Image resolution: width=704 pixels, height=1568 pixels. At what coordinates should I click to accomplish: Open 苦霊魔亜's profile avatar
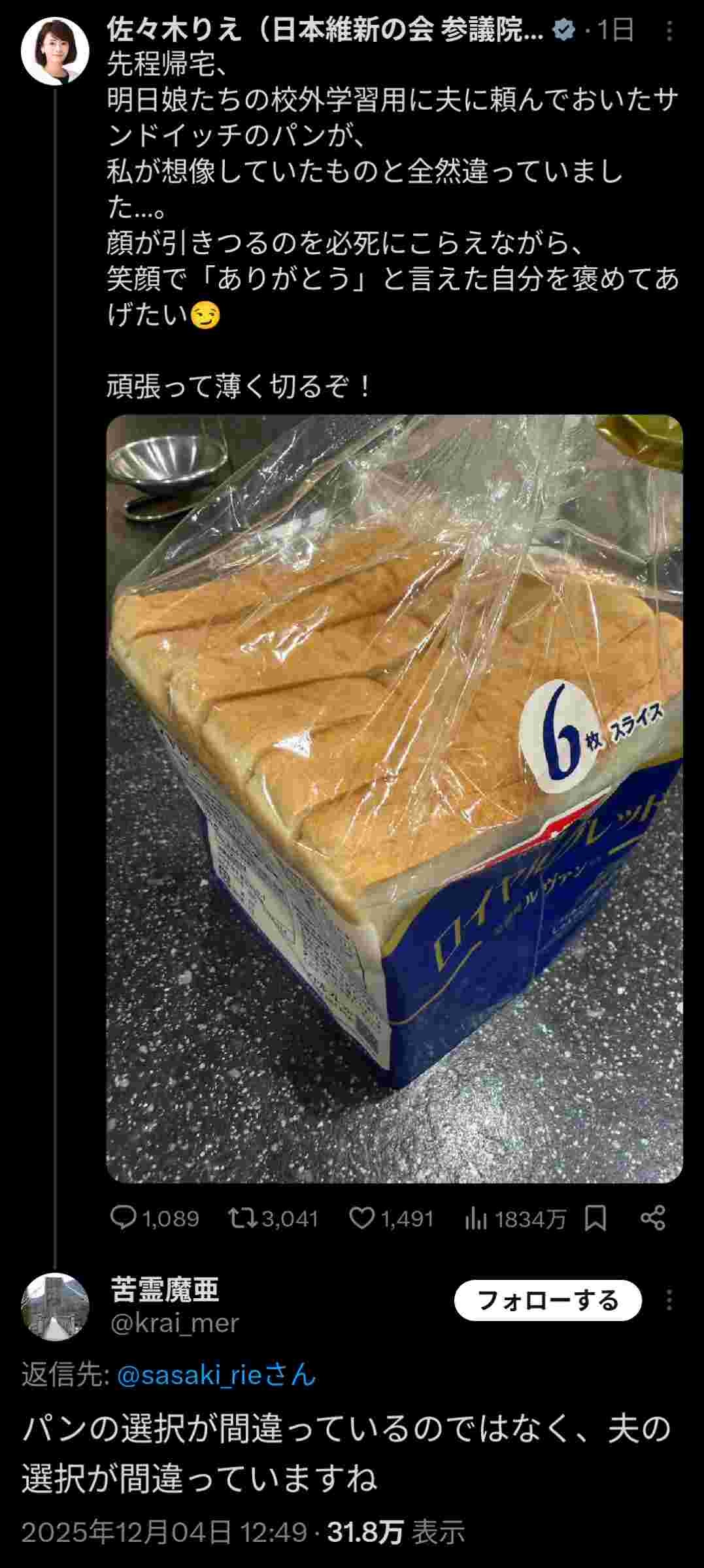pyautogui.click(x=55, y=1306)
